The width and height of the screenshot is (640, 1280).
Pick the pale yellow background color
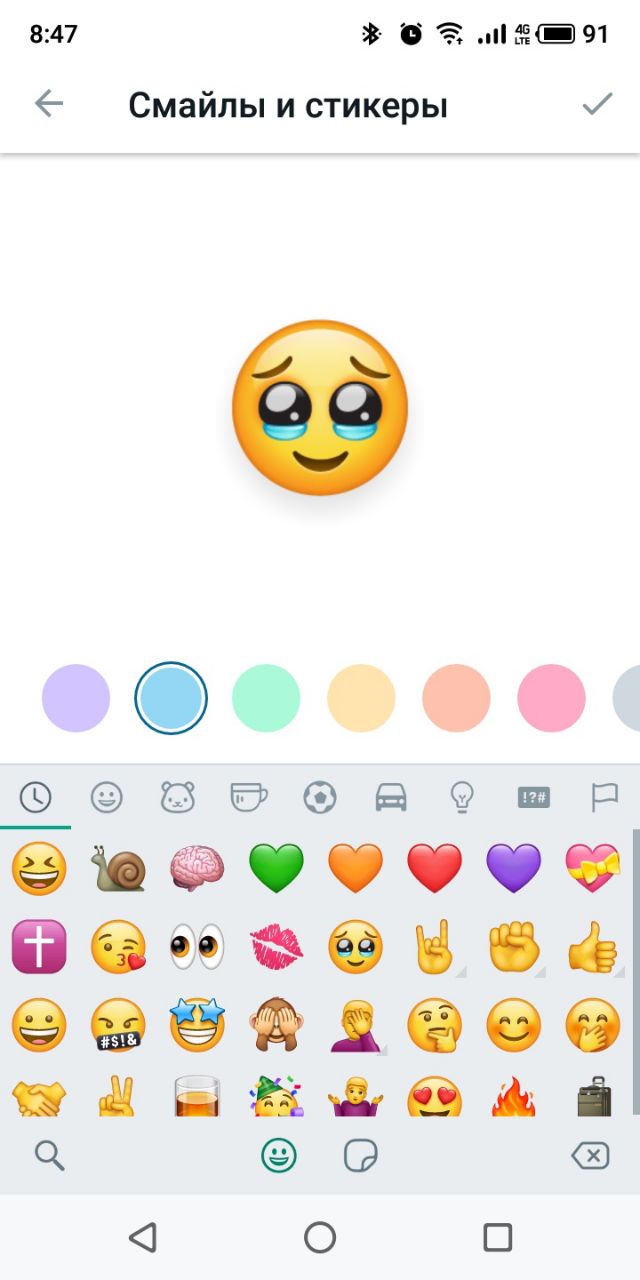coord(361,698)
